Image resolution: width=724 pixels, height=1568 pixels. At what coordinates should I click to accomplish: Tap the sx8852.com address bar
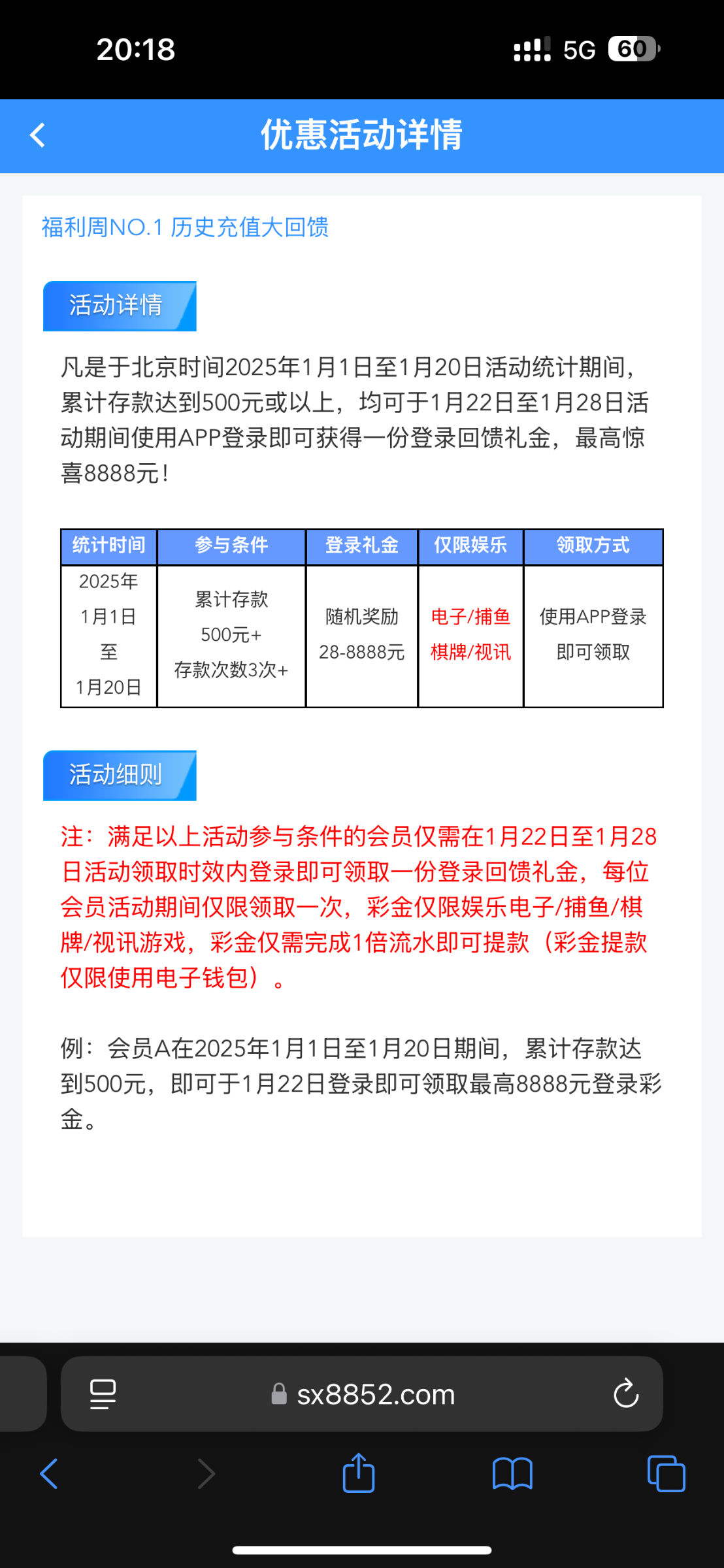[x=362, y=1394]
